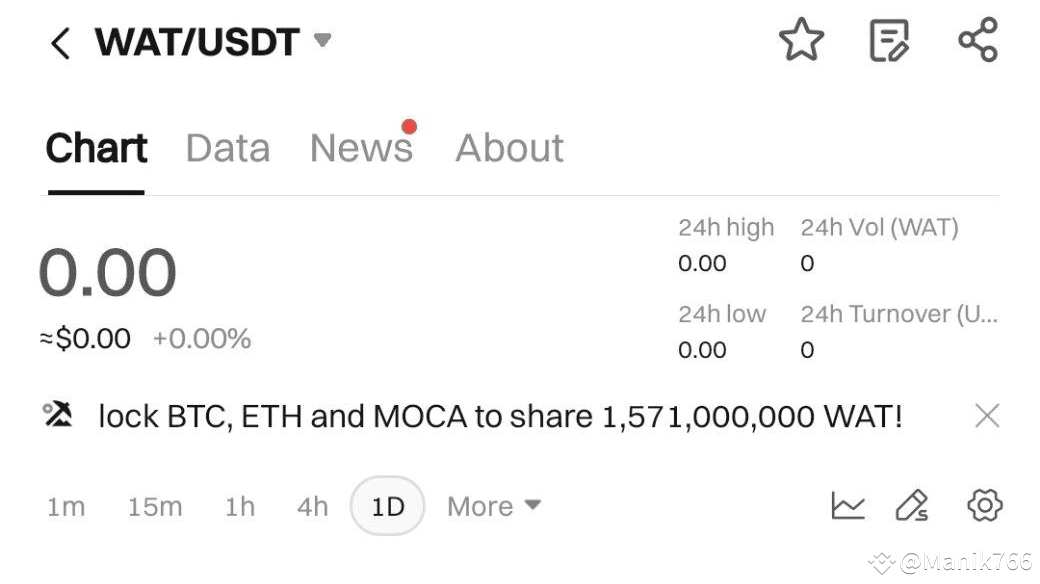1040x584 pixels.
Task: Dismiss the WAT promotion banner
Action: pyautogui.click(x=986, y=416)
